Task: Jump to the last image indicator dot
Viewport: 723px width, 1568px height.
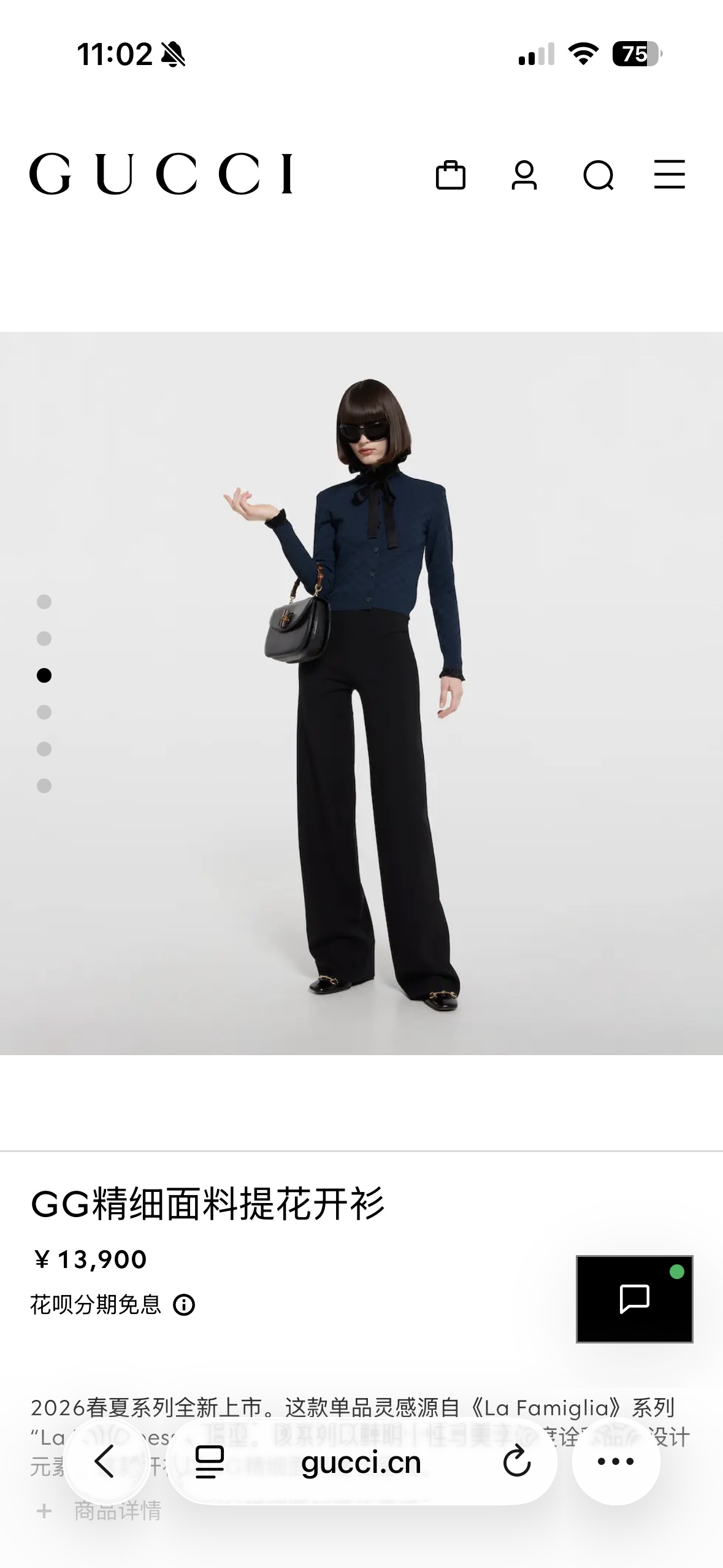Action: pyautogui.click(x=44, y=786)
